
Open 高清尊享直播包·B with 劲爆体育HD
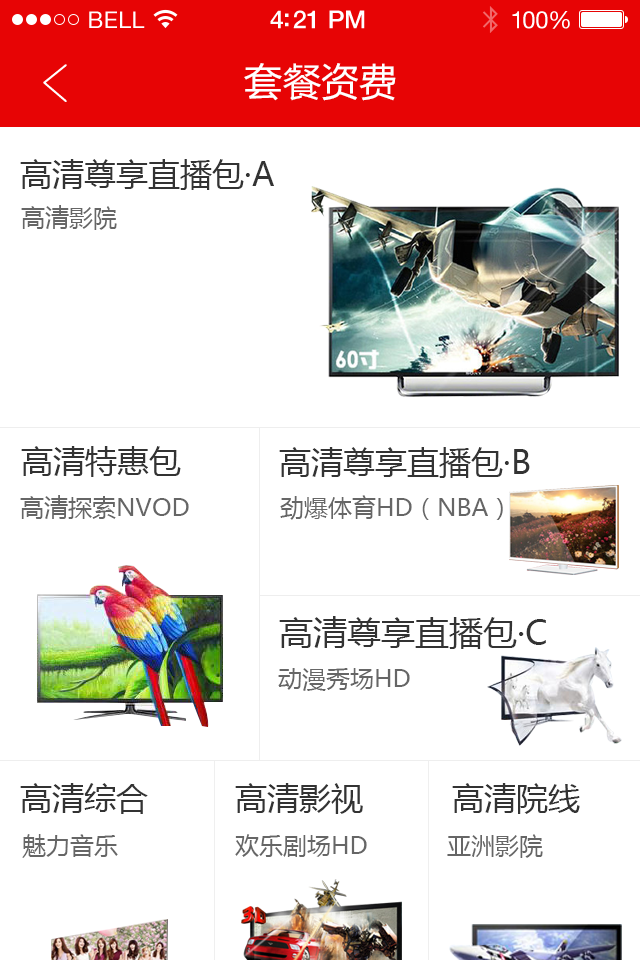click(450, 512)
